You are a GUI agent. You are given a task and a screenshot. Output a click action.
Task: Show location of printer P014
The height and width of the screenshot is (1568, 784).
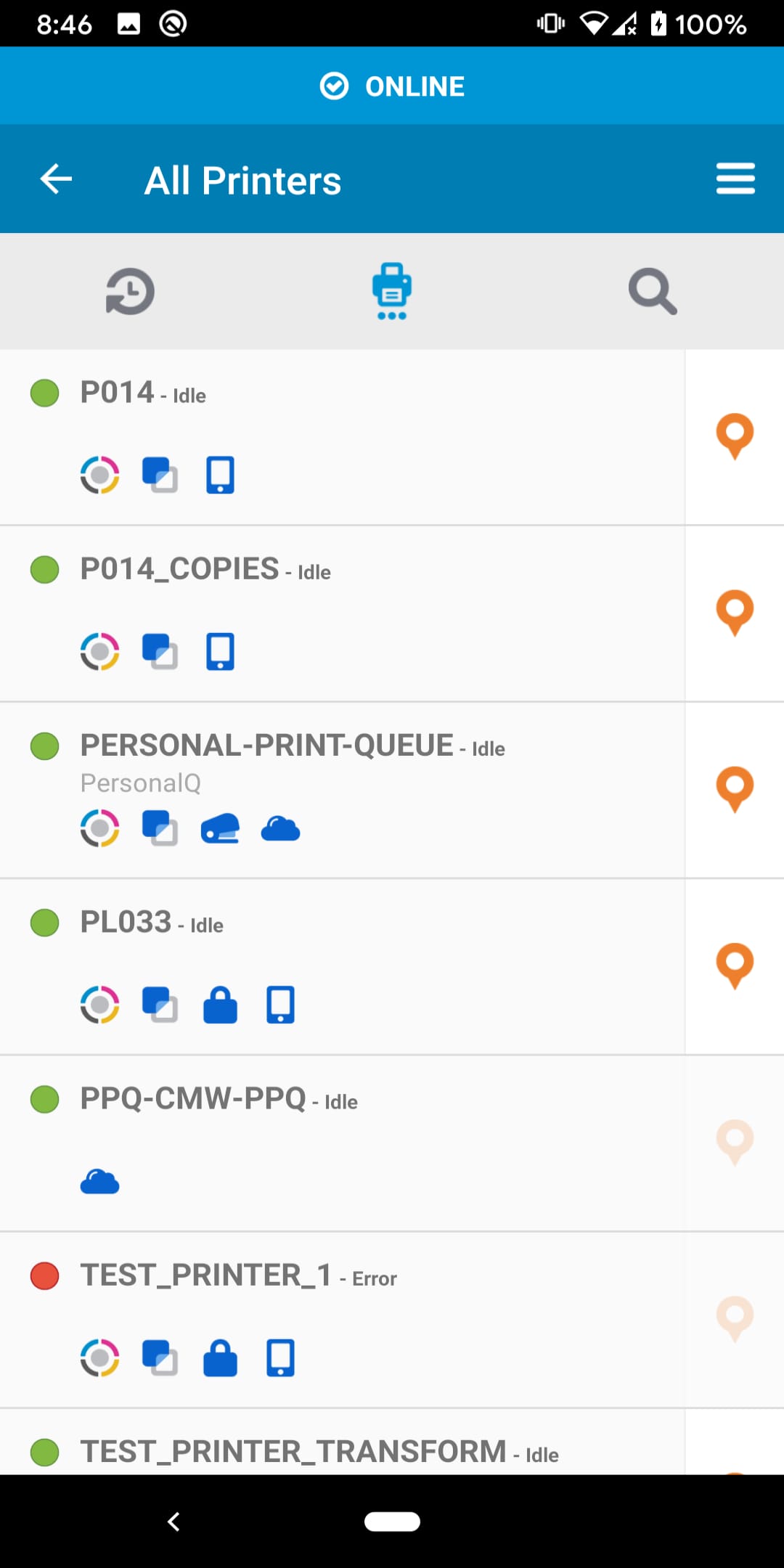(735, 437)
